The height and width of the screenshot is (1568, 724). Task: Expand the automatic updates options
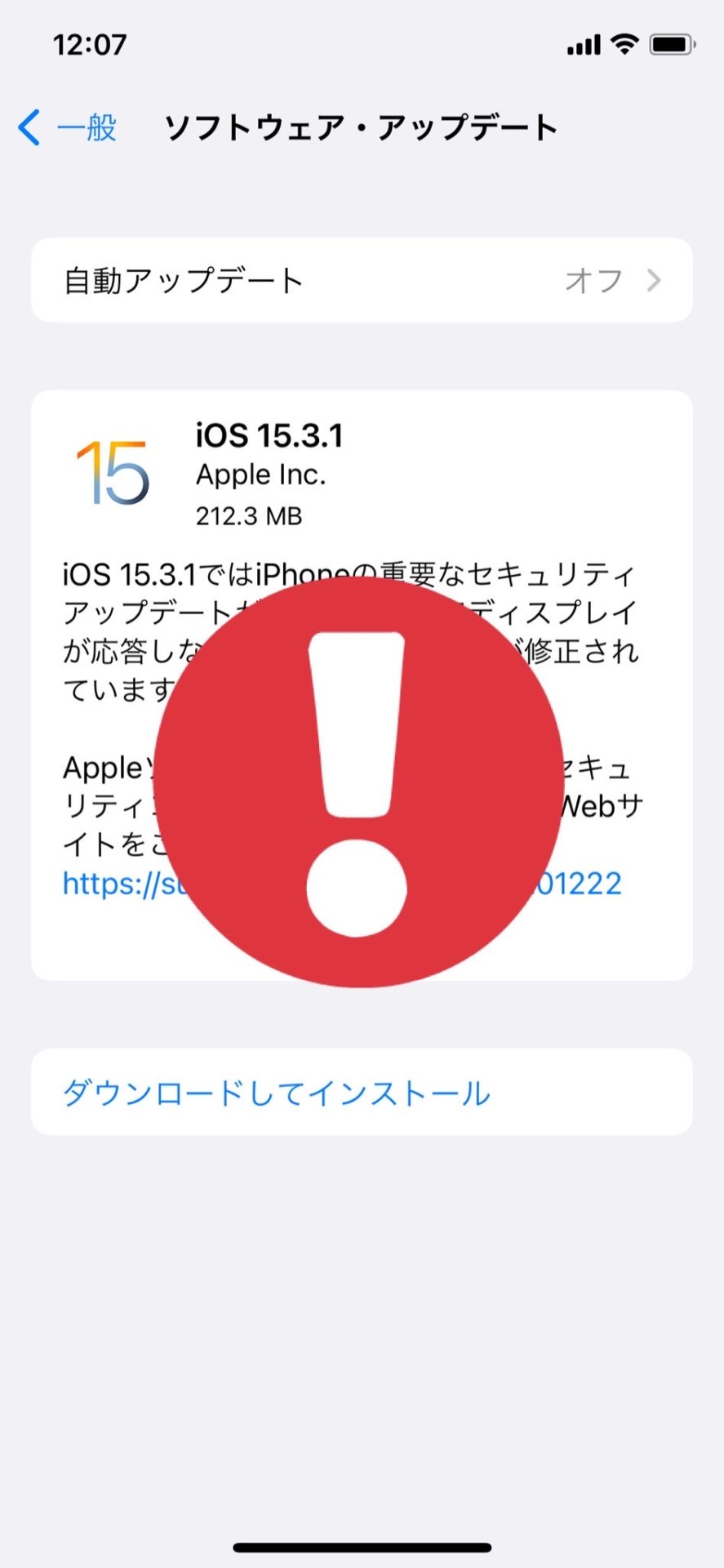(362, 280)
